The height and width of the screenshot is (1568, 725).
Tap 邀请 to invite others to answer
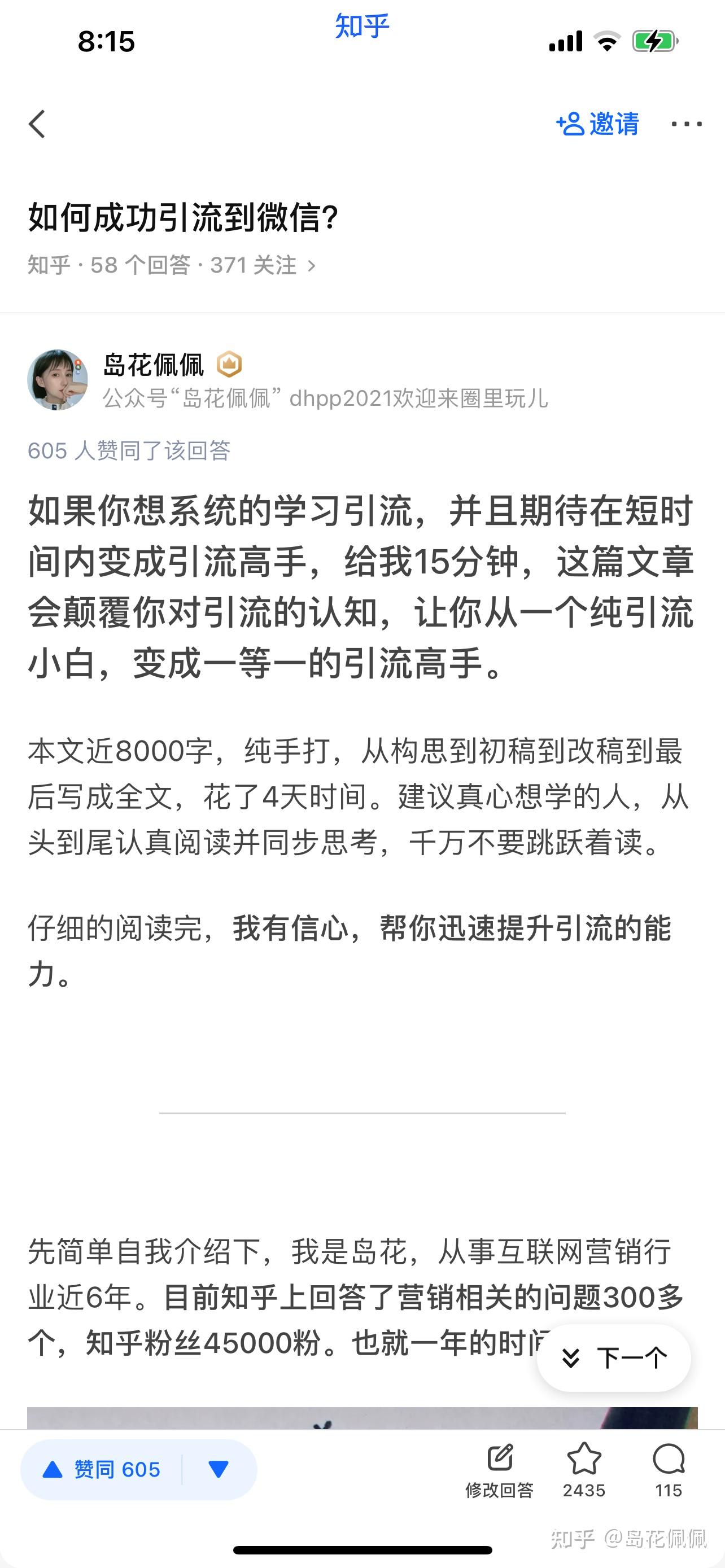(x=598, y=124)
